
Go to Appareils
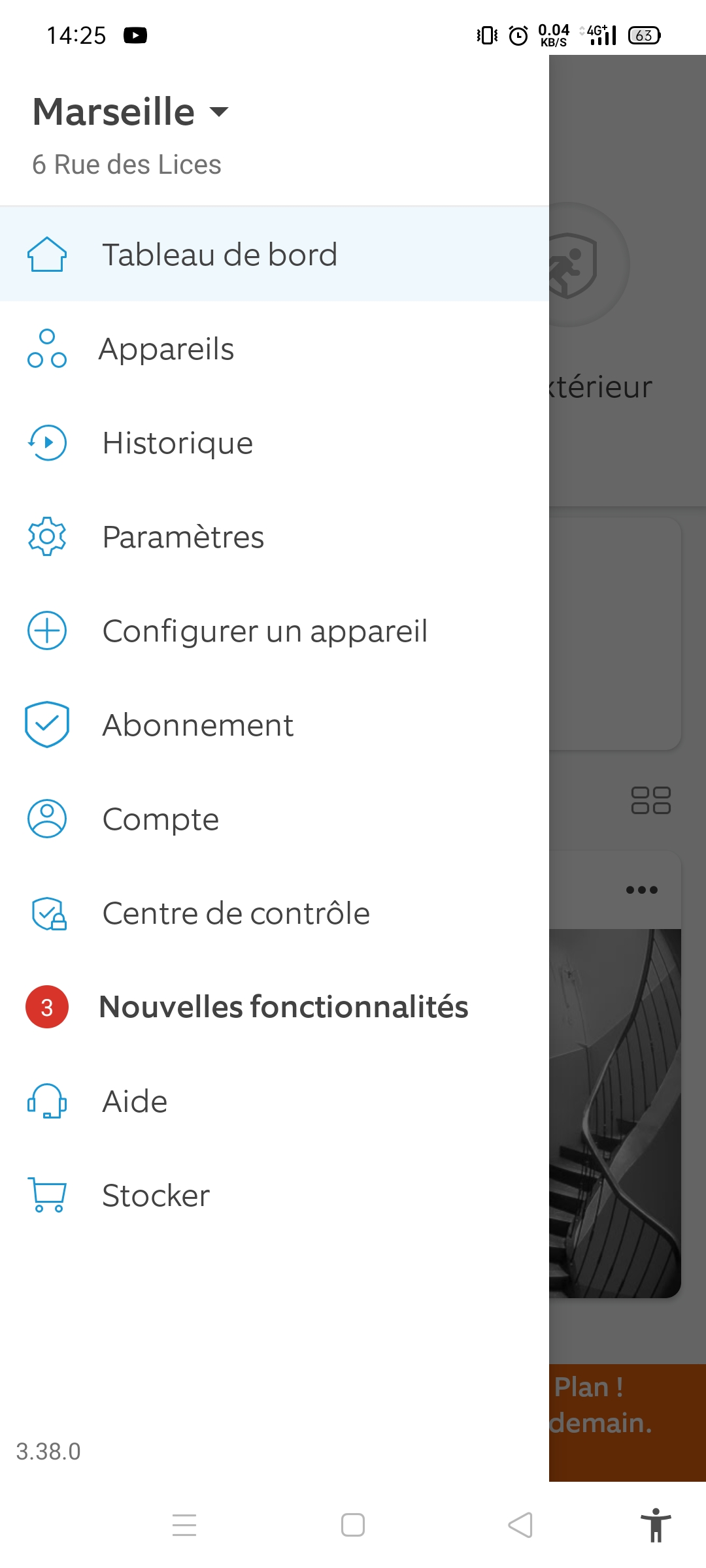click(x=275, y=348)
